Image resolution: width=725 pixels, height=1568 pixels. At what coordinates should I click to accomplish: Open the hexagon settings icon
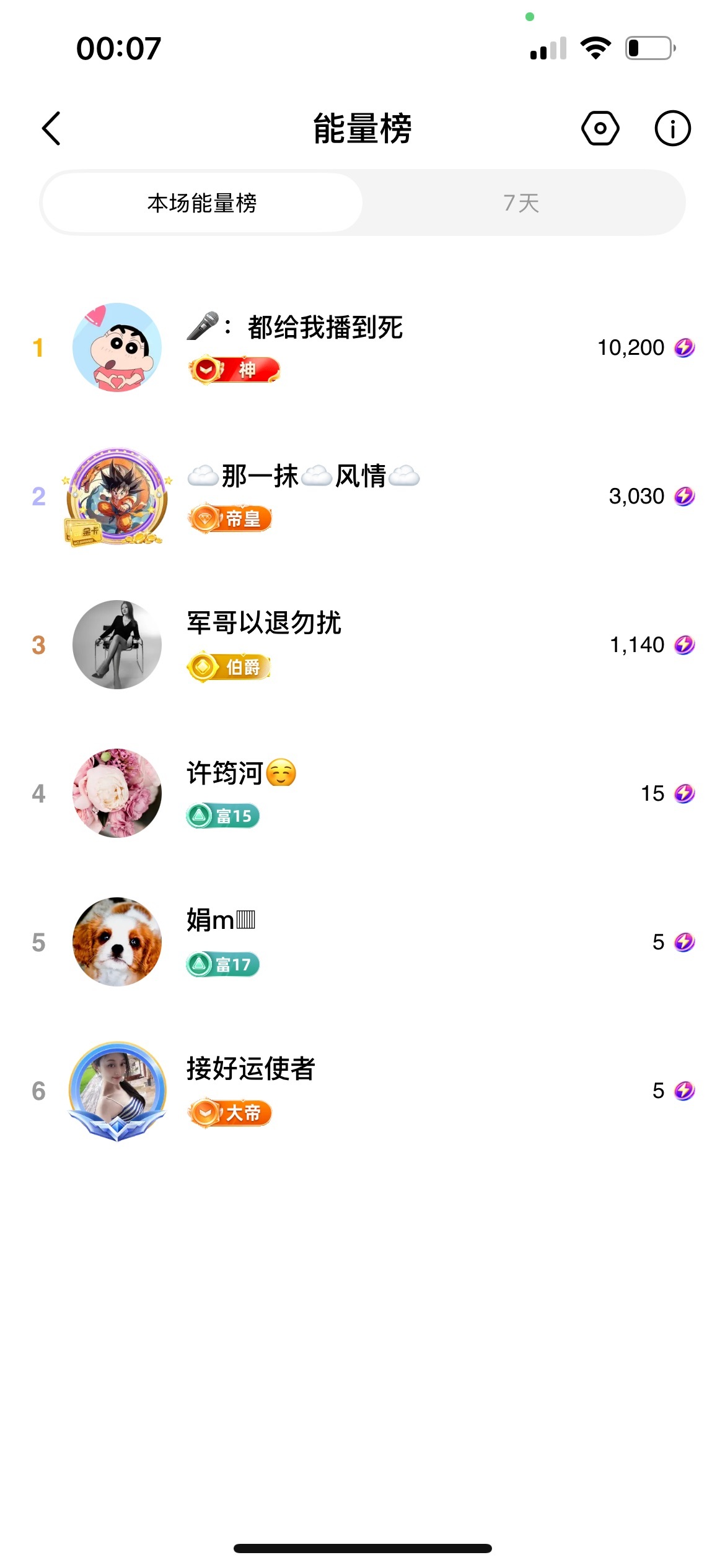[600, 129]
